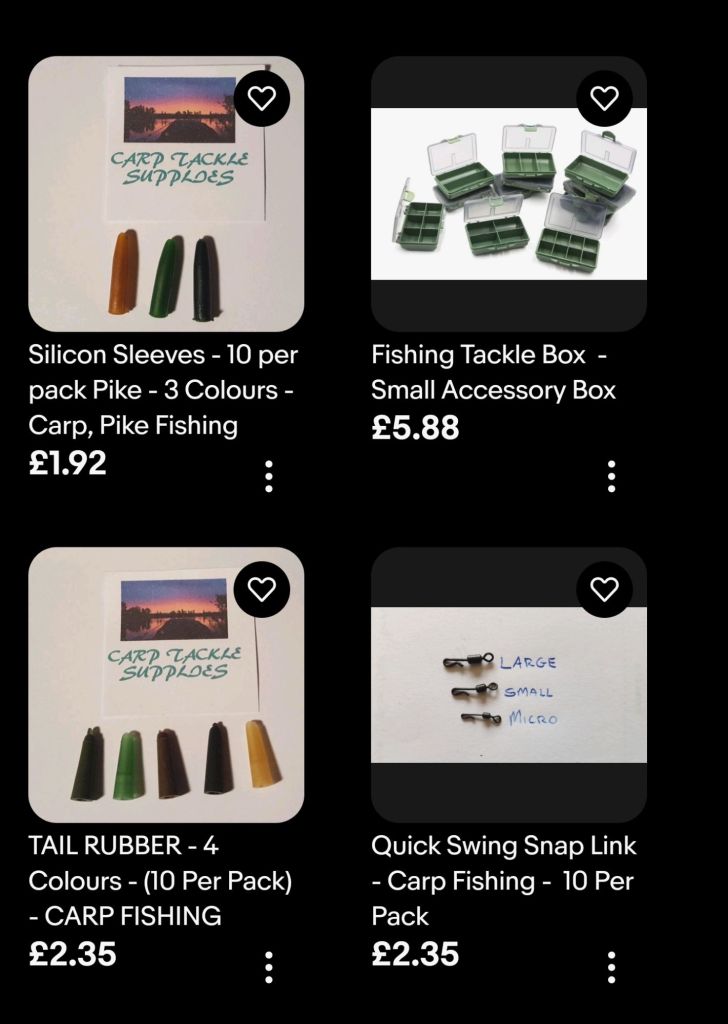View the Fishing Tackle Box item

click(509, 194)
